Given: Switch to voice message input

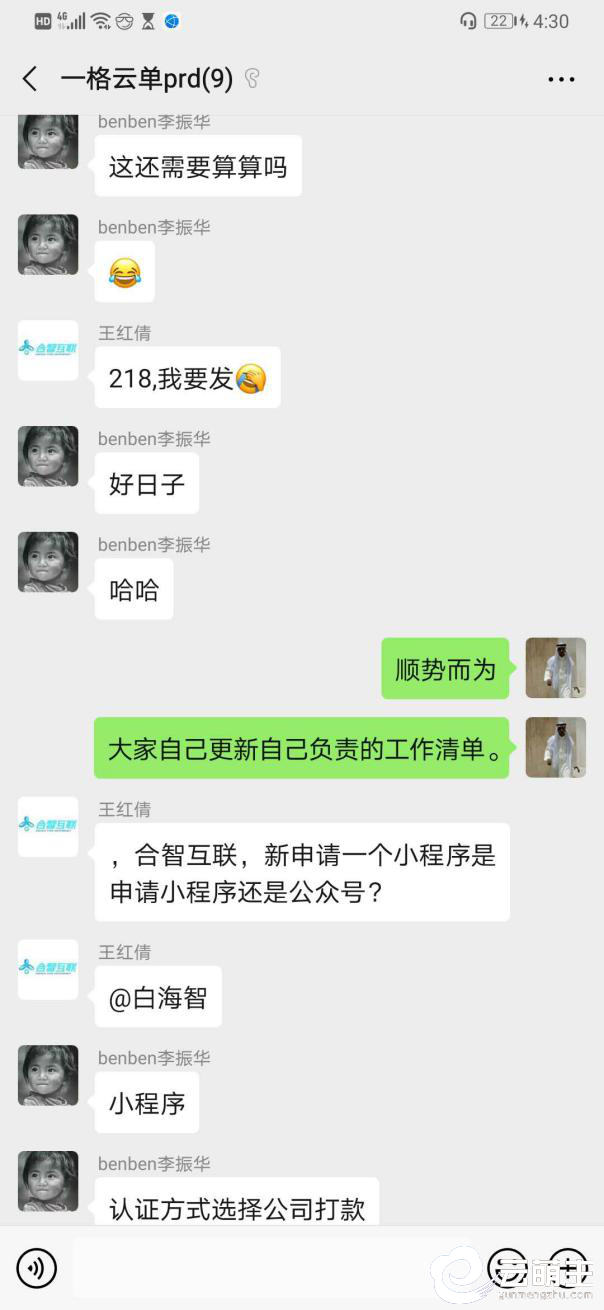Looking at the screenshot, I should (x=37, y=1268).
